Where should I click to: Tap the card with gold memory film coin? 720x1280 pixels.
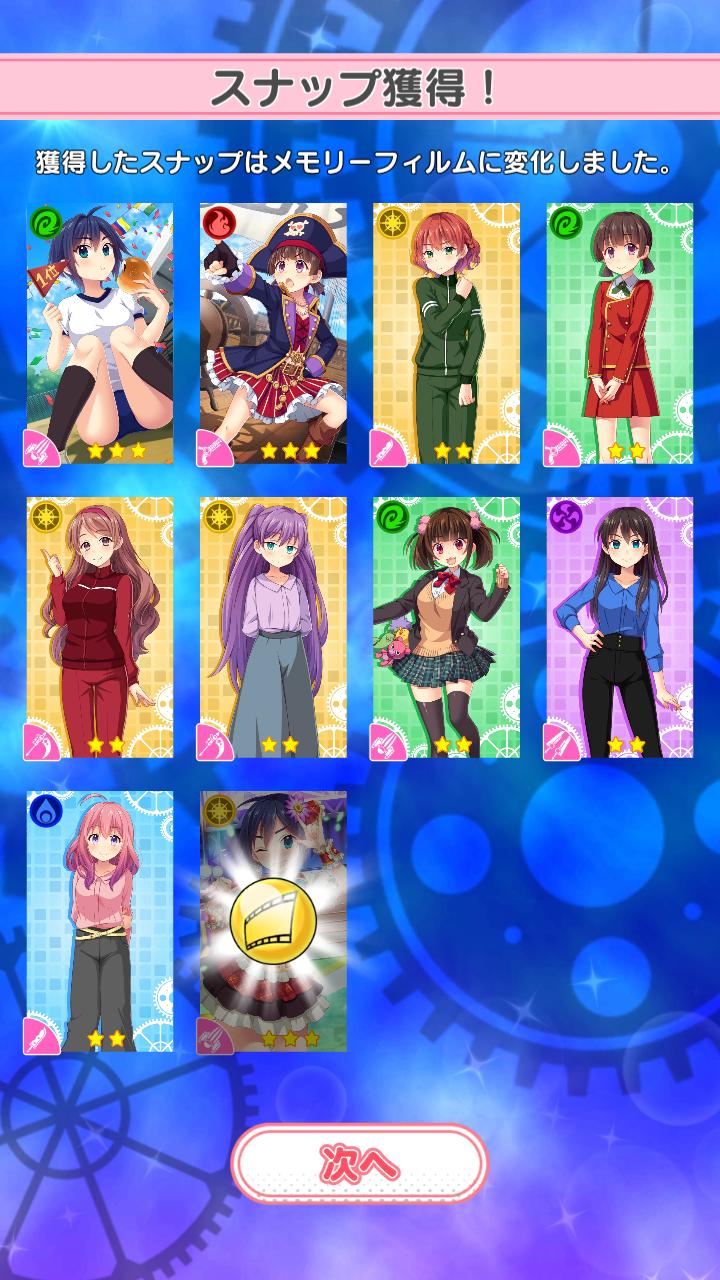pos(273,922)
